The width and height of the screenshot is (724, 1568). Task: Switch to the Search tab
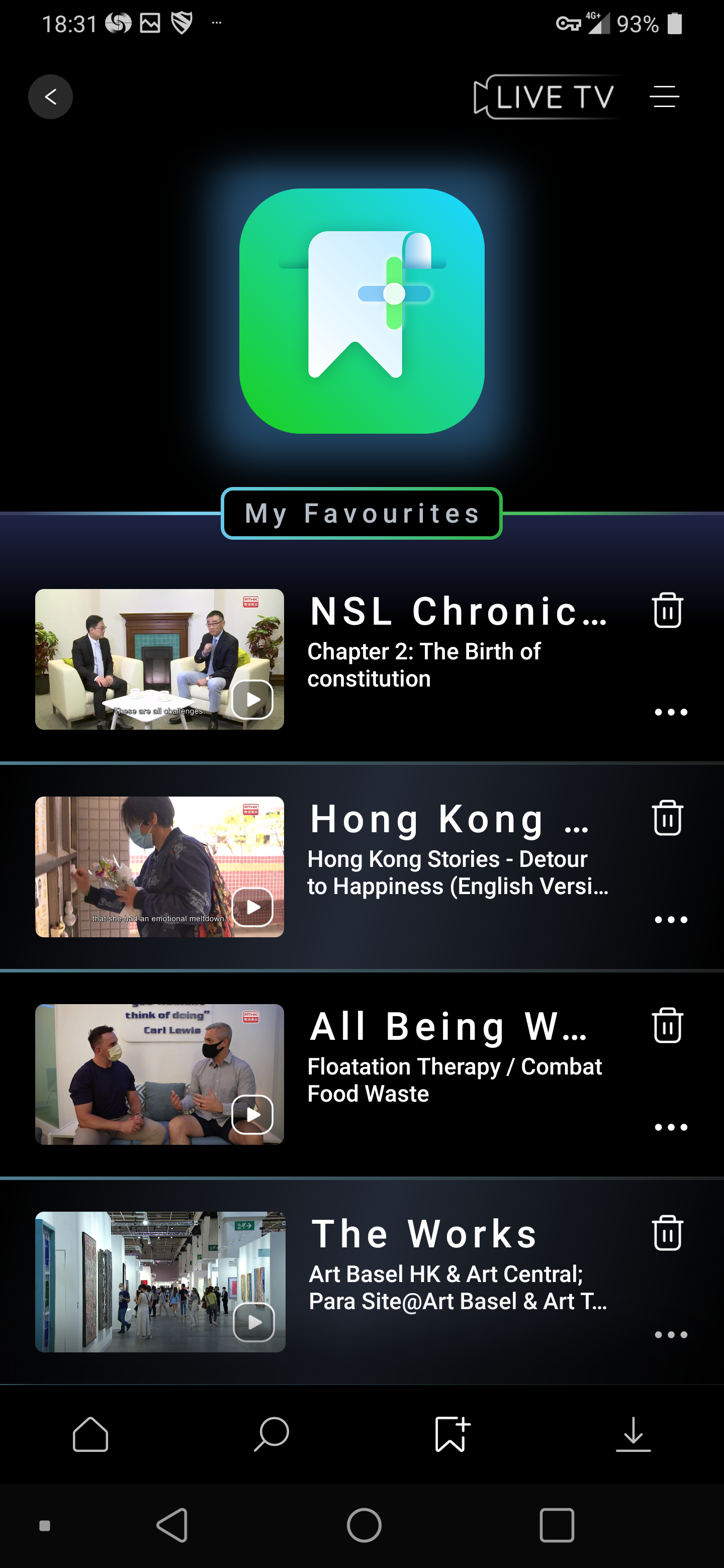(271, 1434)
